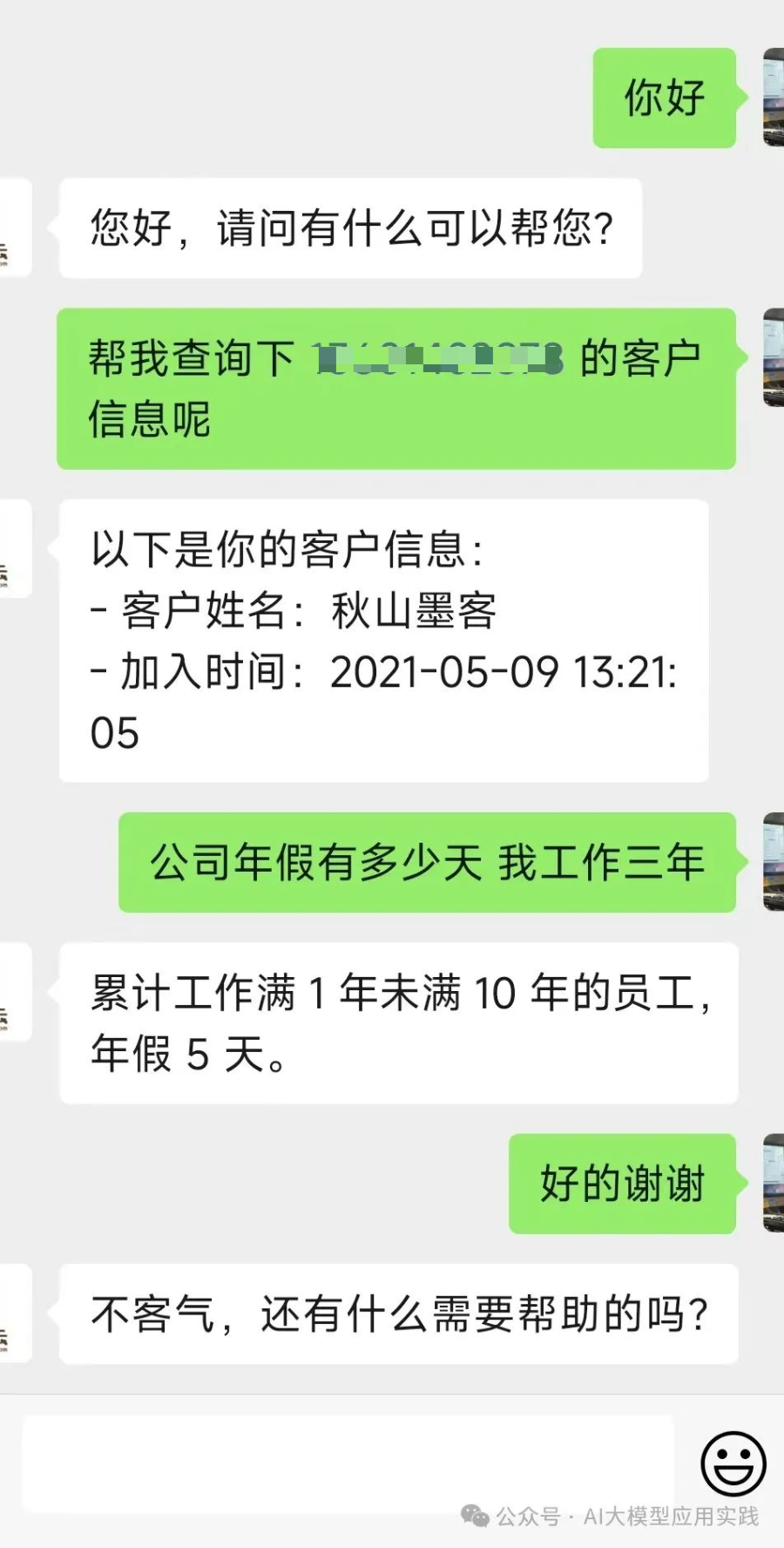Tap the avatar beside the 你好 message
The image size is (784, 1548).
773,97
